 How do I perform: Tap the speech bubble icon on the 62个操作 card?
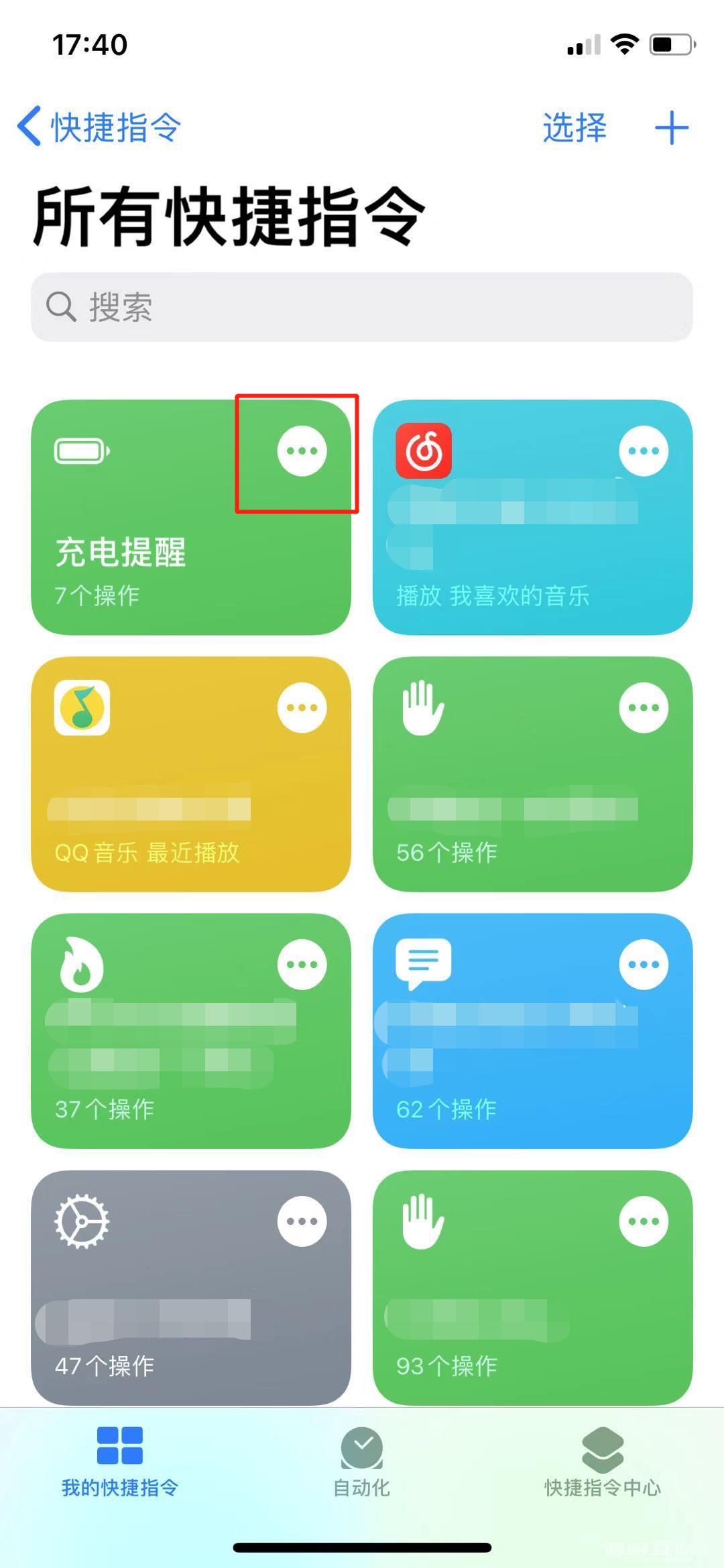[x=424, y=962]
